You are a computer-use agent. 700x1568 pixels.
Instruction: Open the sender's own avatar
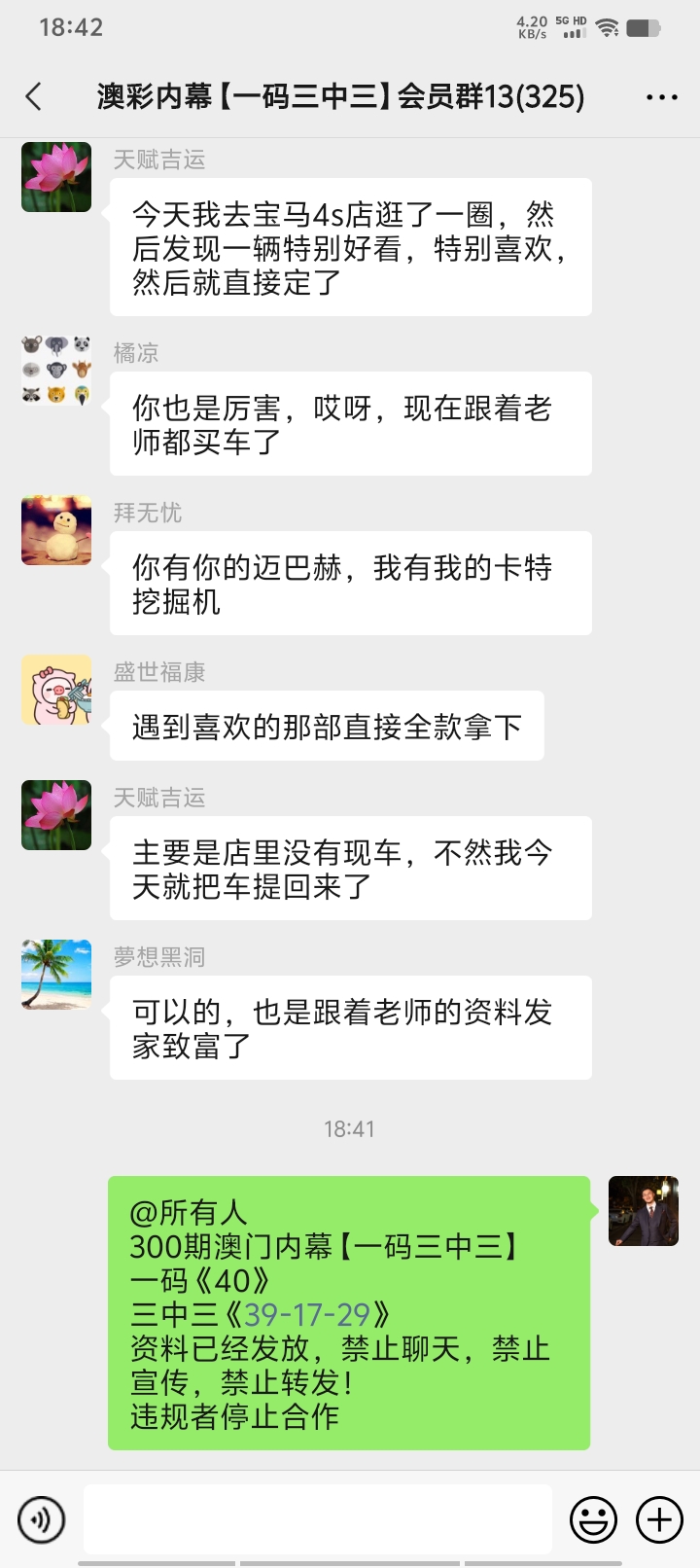pos(643,1211)
